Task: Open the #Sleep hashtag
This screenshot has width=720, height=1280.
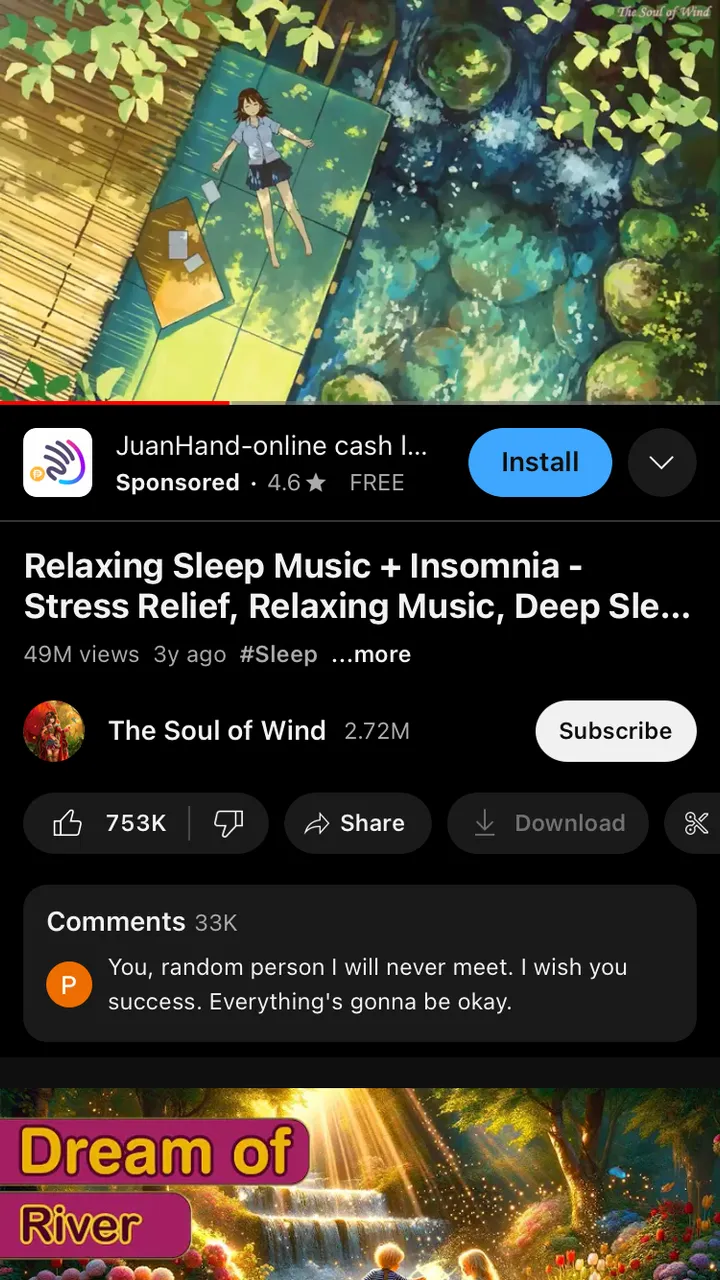Action: coord(278,654)
